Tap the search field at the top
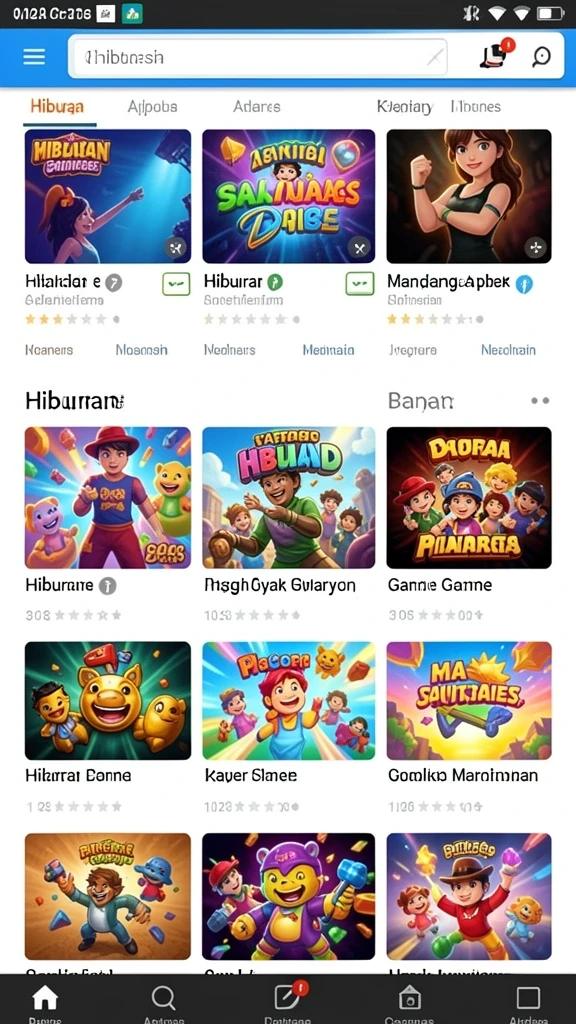This screenshot has height=1024, width=576. coord(259,57)
